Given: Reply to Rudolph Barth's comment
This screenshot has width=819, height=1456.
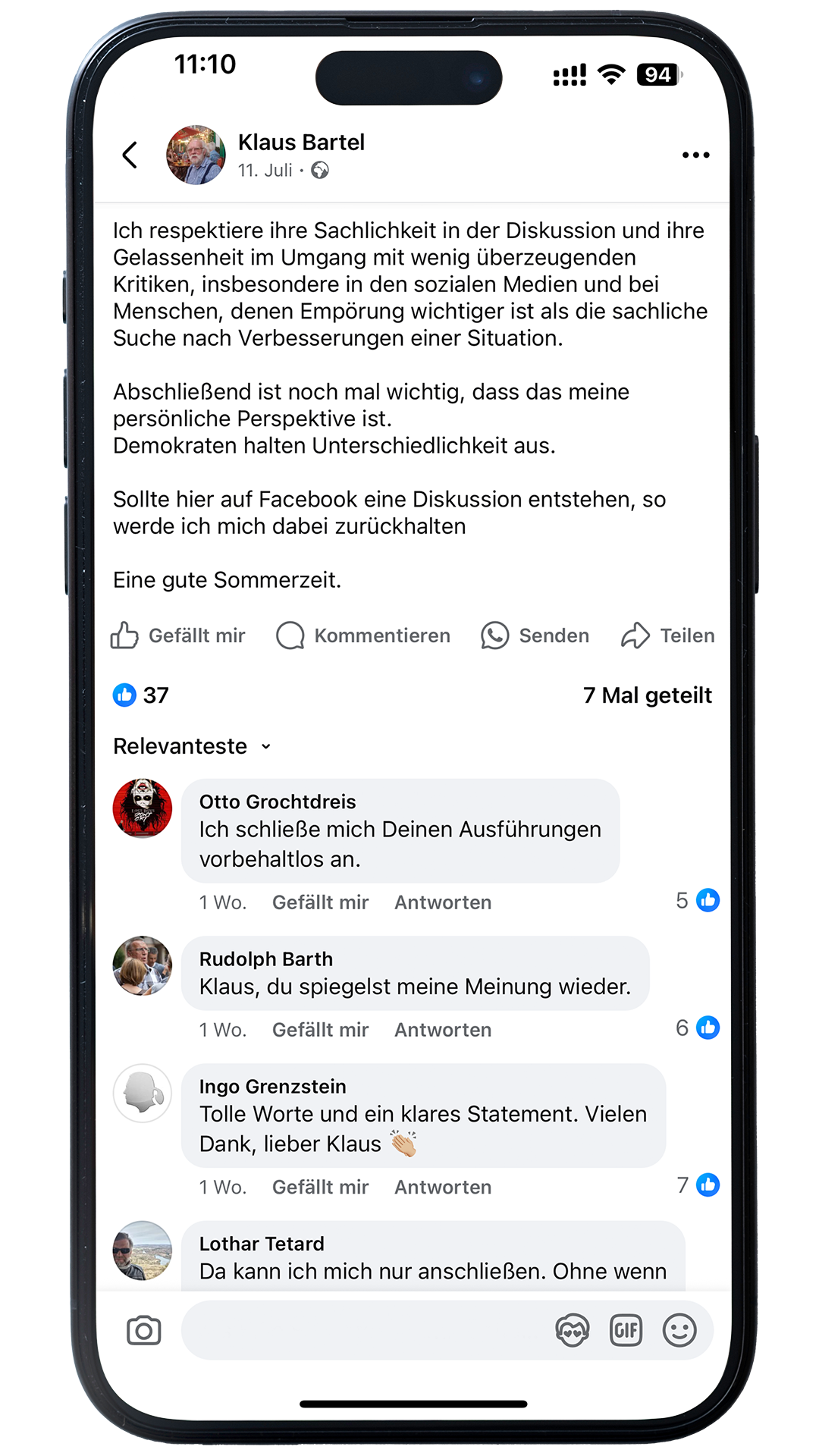Looking at the screenshot, I should 443,1030.
